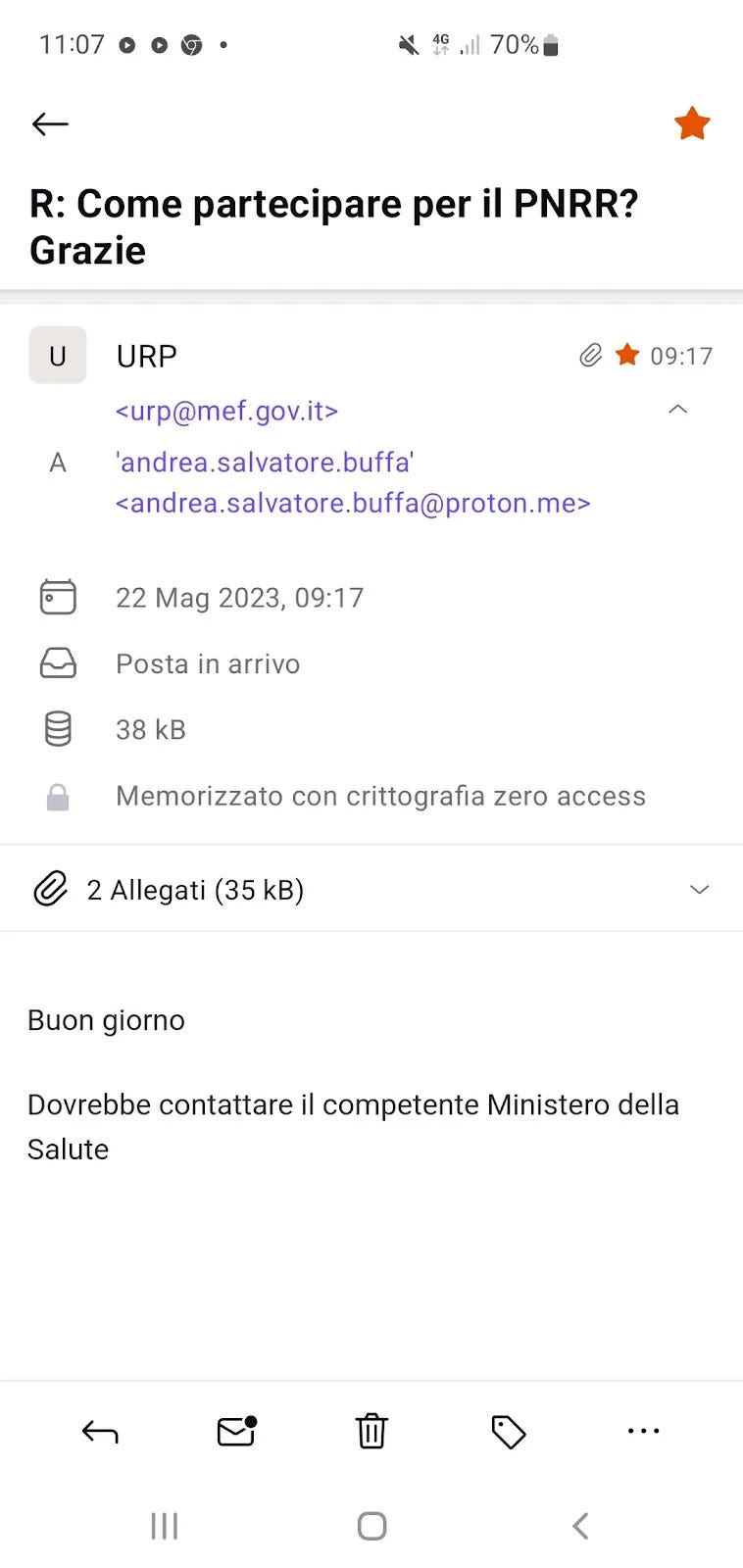The image size is (743, 1568).
Task: Go to the home screen
Action: click(371, 1526)
